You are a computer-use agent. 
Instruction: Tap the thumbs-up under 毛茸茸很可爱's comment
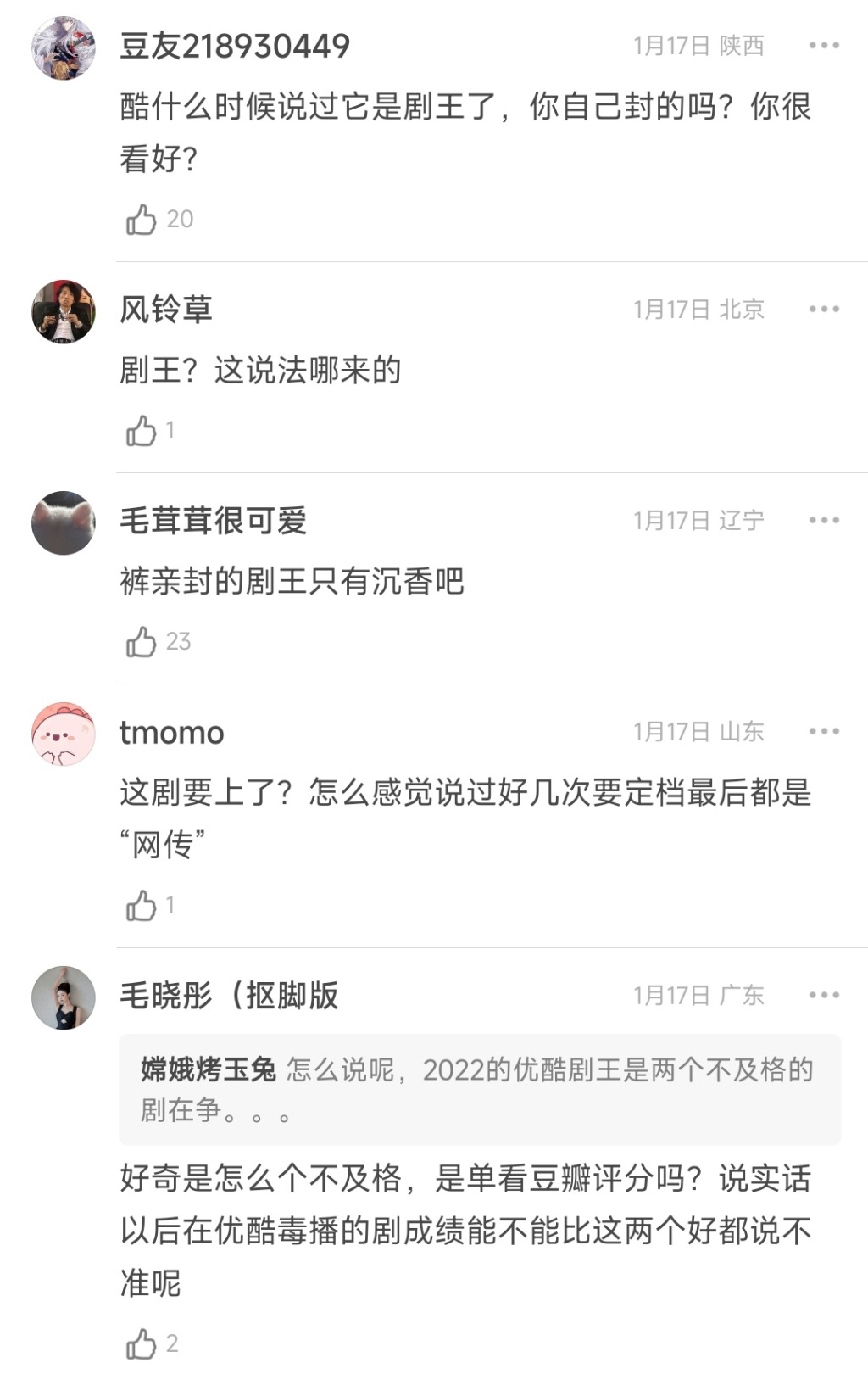144,640
